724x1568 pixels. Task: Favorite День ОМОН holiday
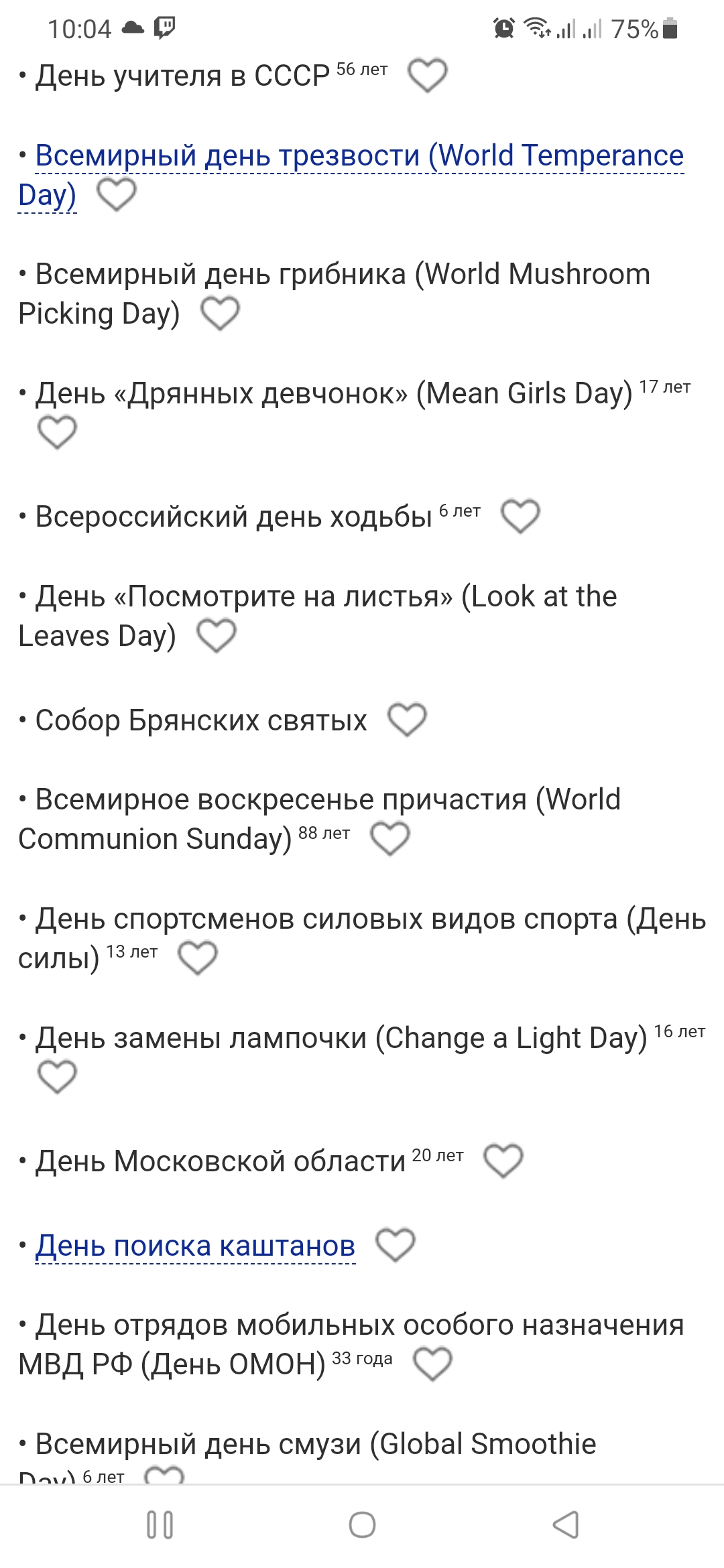pos(432,1364)
